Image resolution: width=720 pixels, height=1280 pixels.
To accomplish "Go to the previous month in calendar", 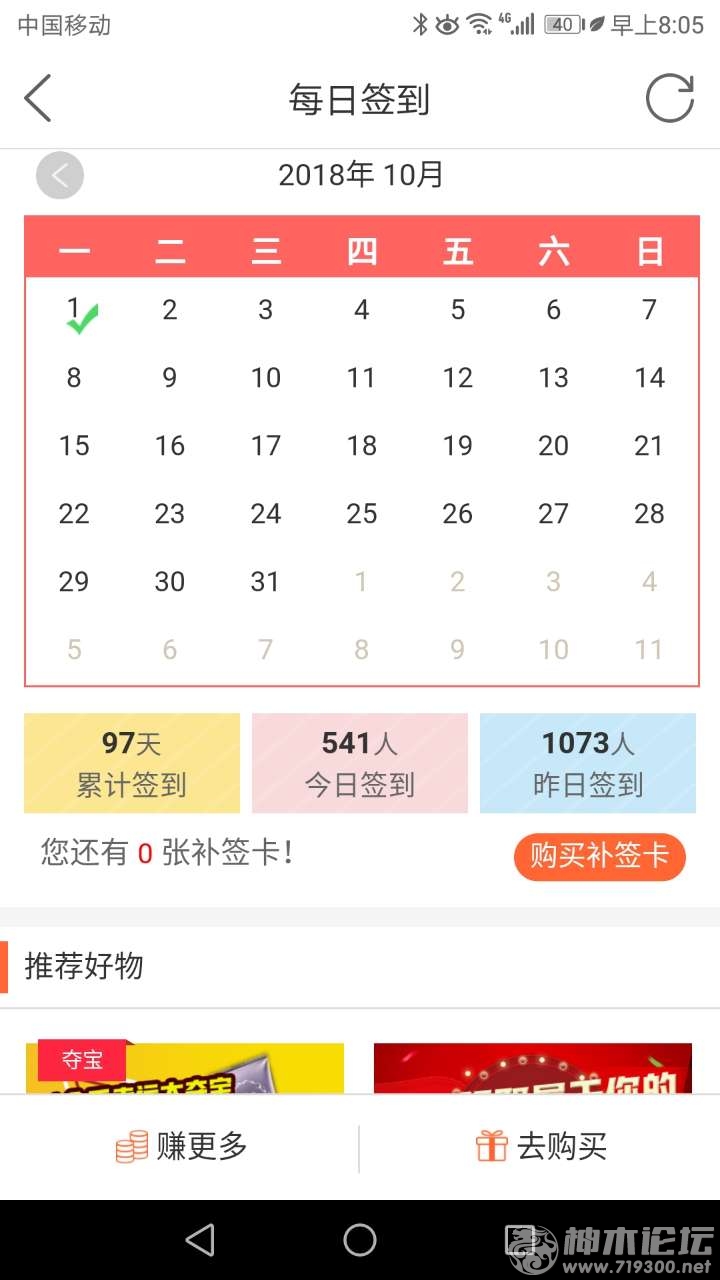I will point(60,176).
